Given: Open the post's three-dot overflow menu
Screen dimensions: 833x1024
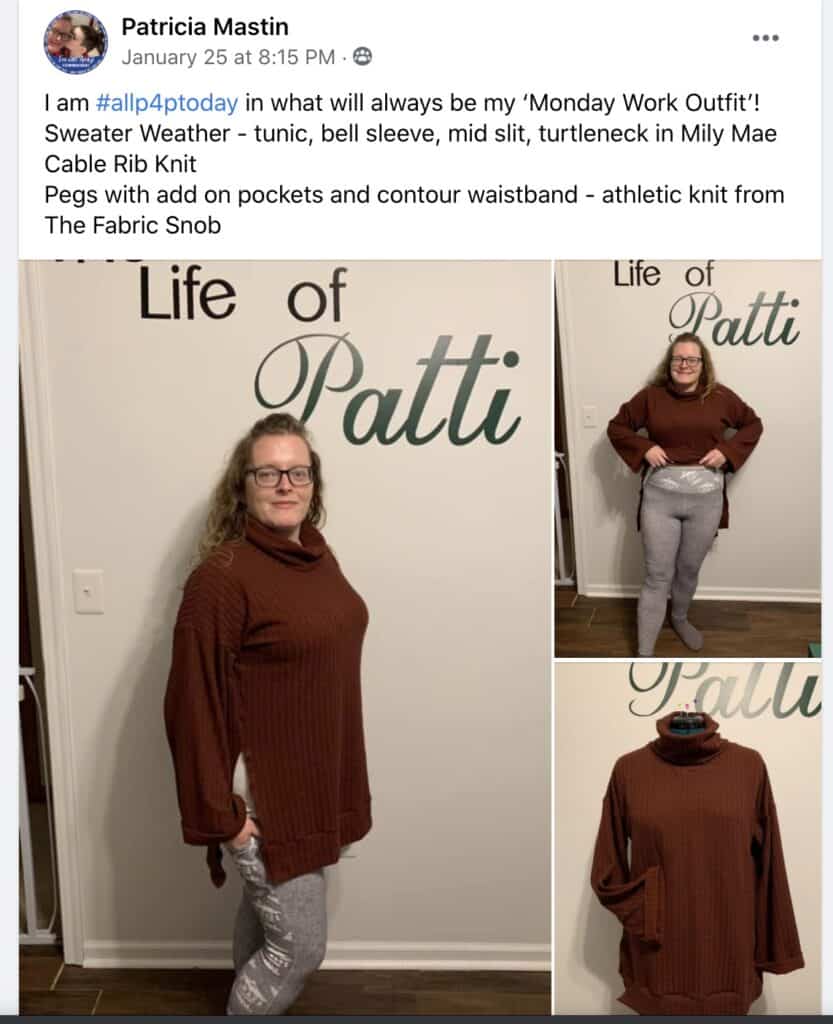Looking at the screenshot, I should pos(765,38).
